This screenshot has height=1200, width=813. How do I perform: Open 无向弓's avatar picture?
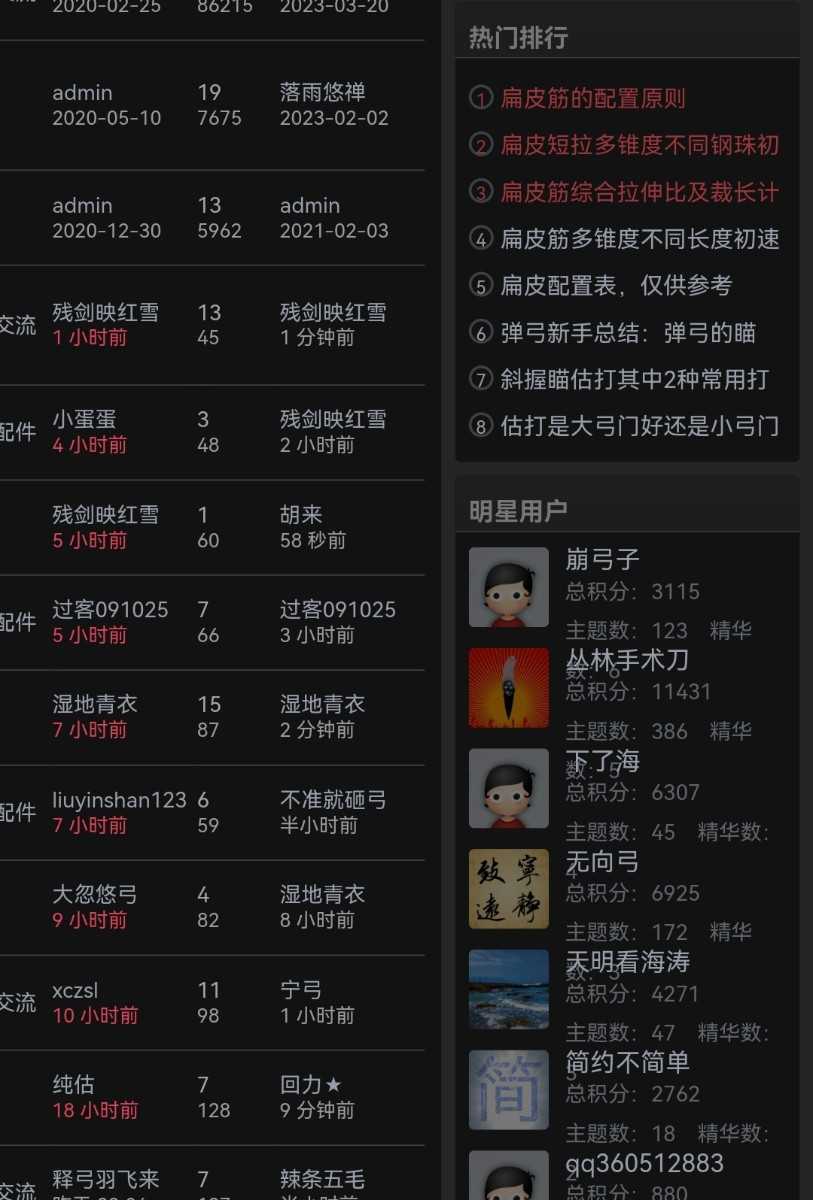click(x=509, y=888)
